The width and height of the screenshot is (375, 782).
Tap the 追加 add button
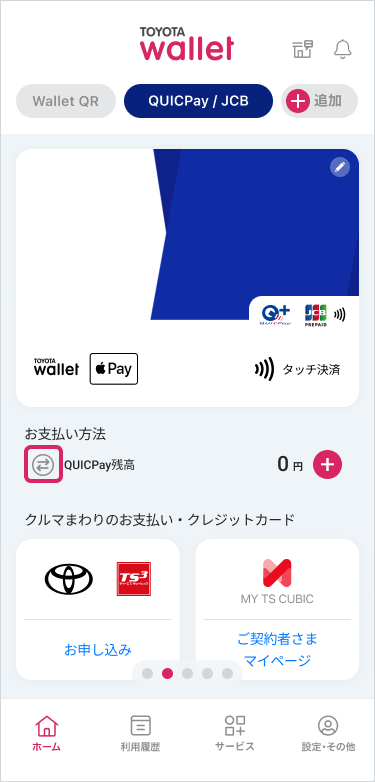pos(319,101)
